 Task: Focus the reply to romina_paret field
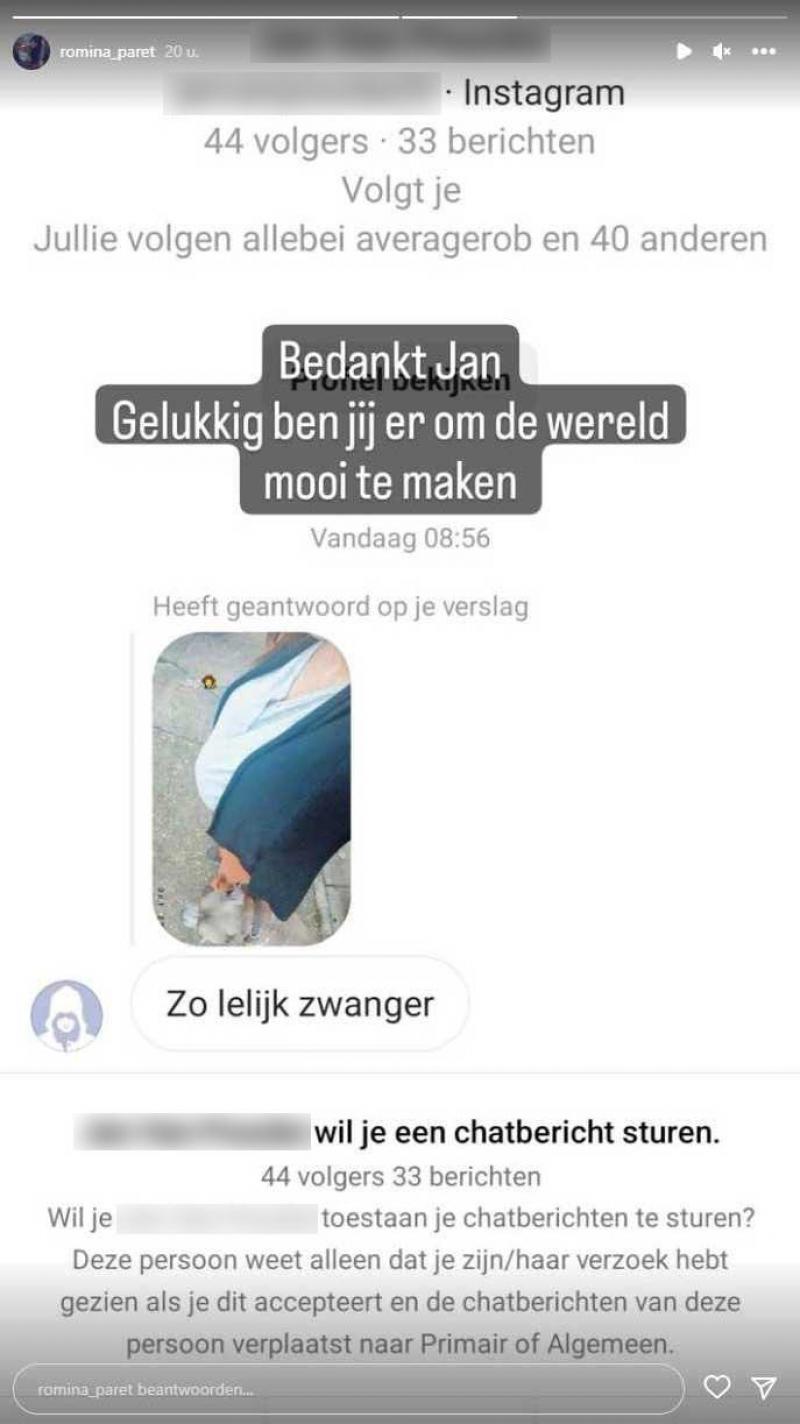(348, 1389)
